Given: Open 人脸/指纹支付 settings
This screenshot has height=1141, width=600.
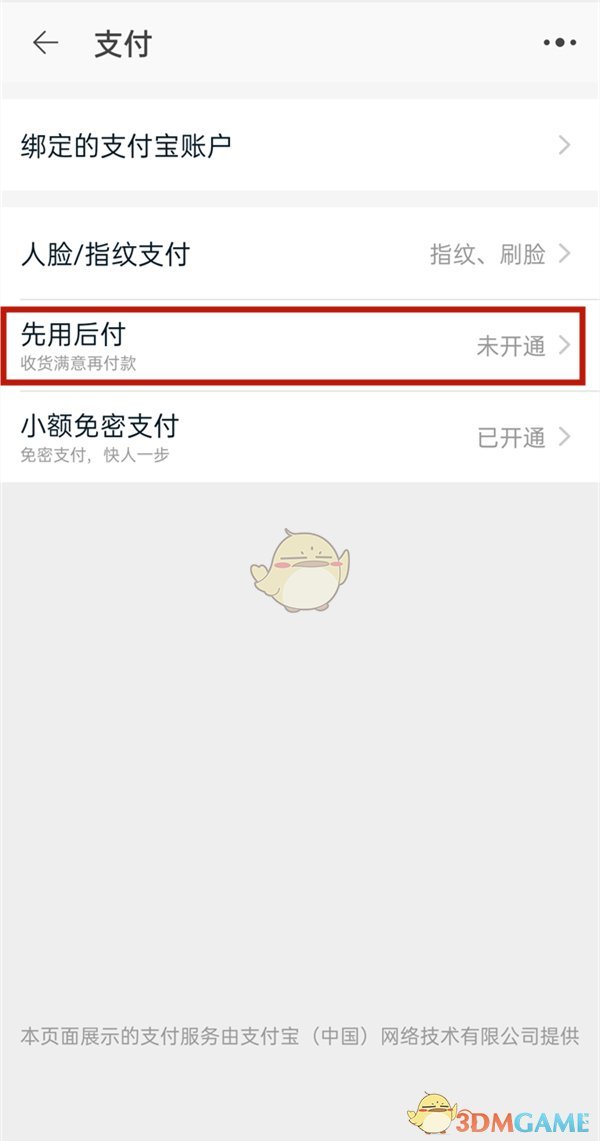Looking at the screenshot, I should click(x=300, y=254).
